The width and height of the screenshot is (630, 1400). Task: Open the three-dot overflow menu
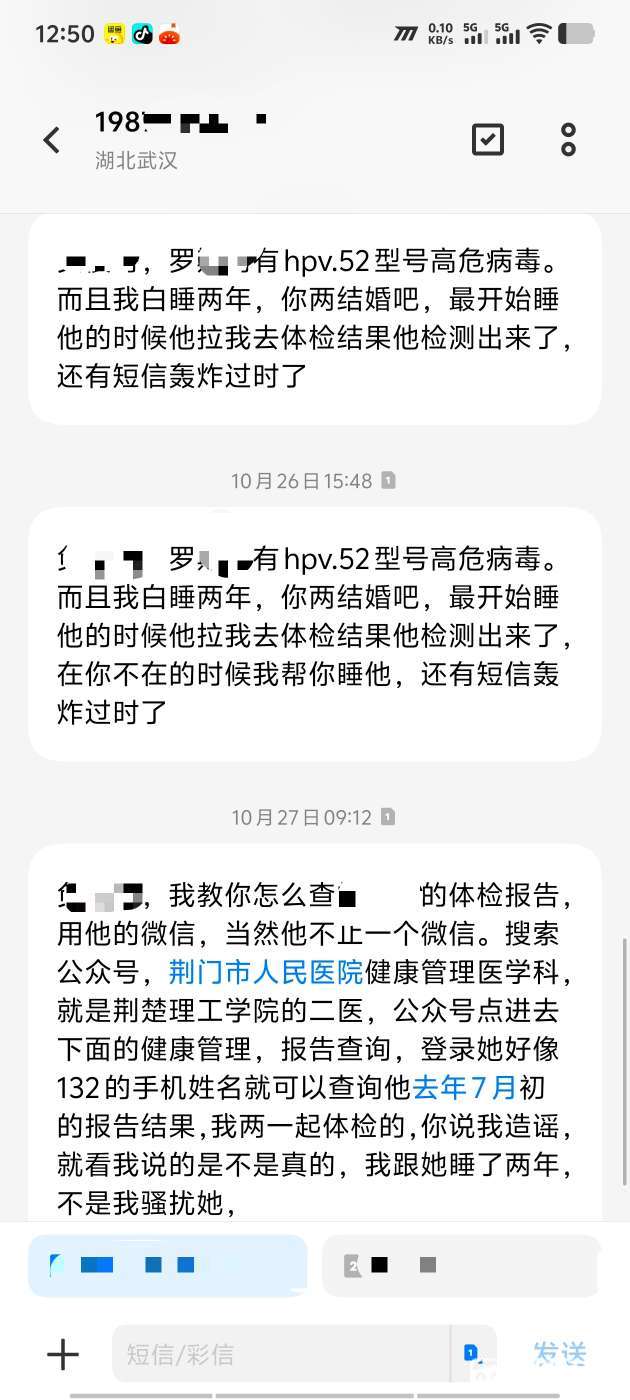568,140
